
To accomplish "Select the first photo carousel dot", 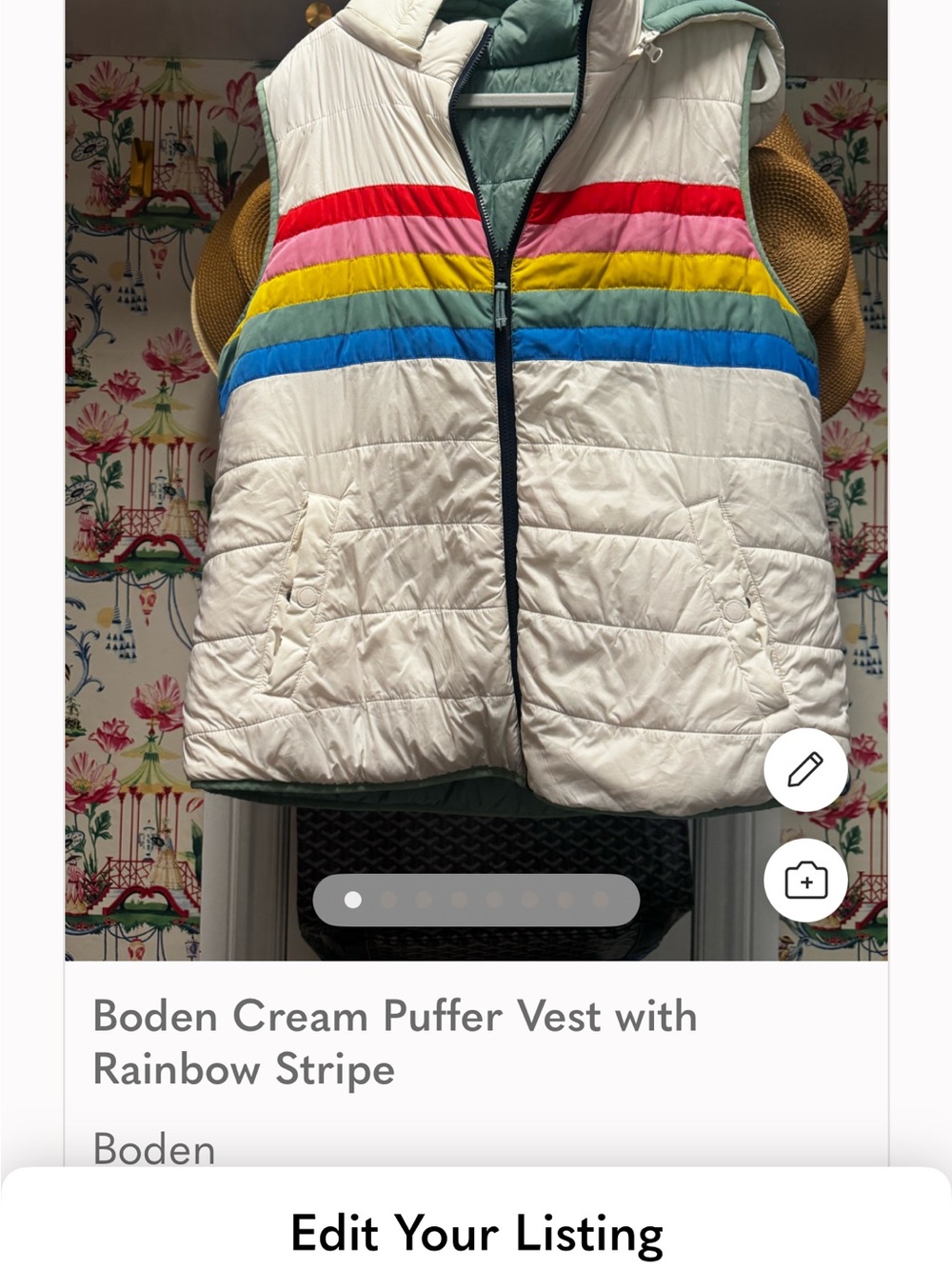I will click(x=353, y=898).
